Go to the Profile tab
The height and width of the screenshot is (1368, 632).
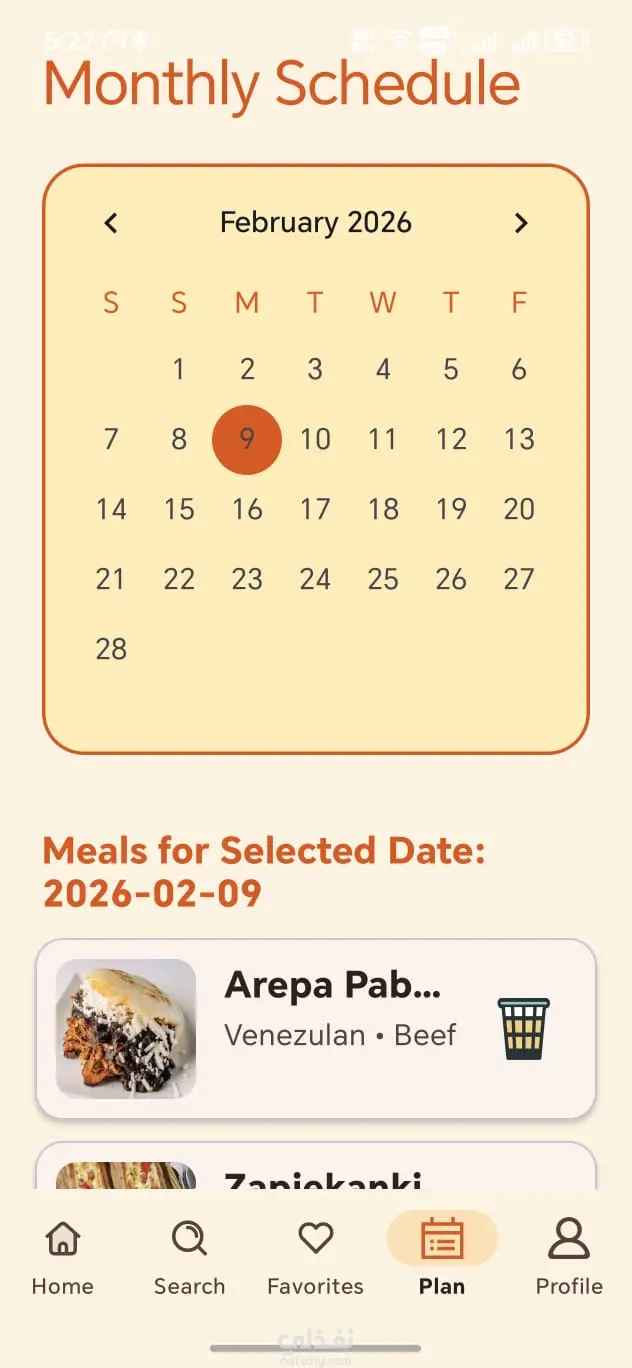point(569,1255)
